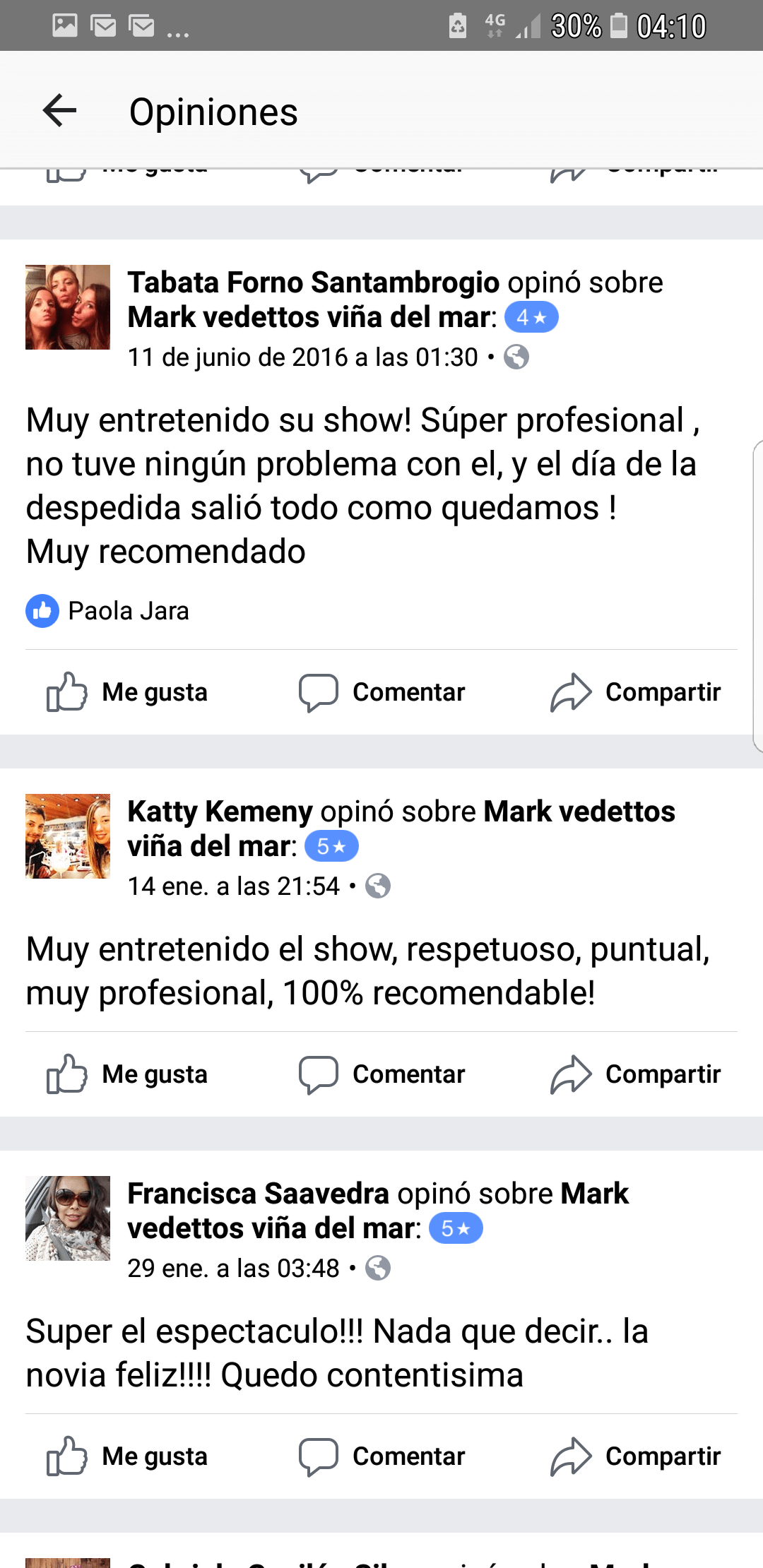
Task: Open Katty Kemeny's profile picture
Action: 68,836
